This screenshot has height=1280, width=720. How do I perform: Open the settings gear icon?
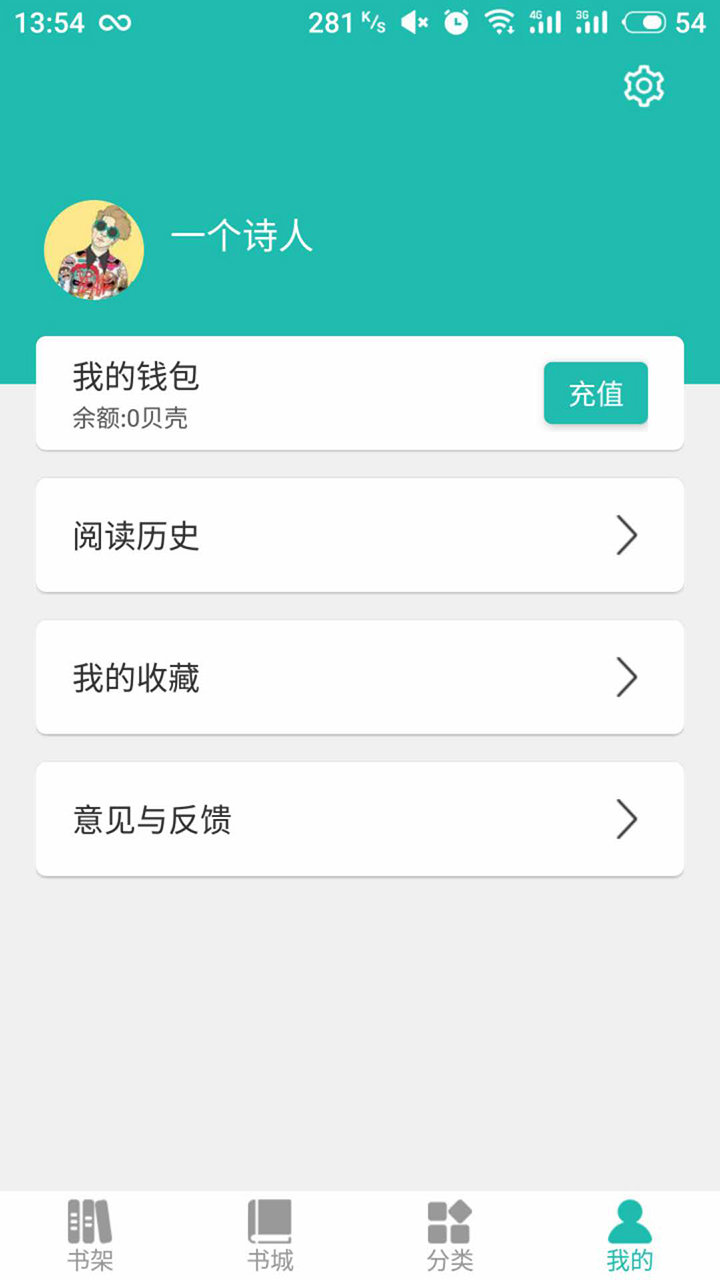pyautogui.click(x=643, y=86)
